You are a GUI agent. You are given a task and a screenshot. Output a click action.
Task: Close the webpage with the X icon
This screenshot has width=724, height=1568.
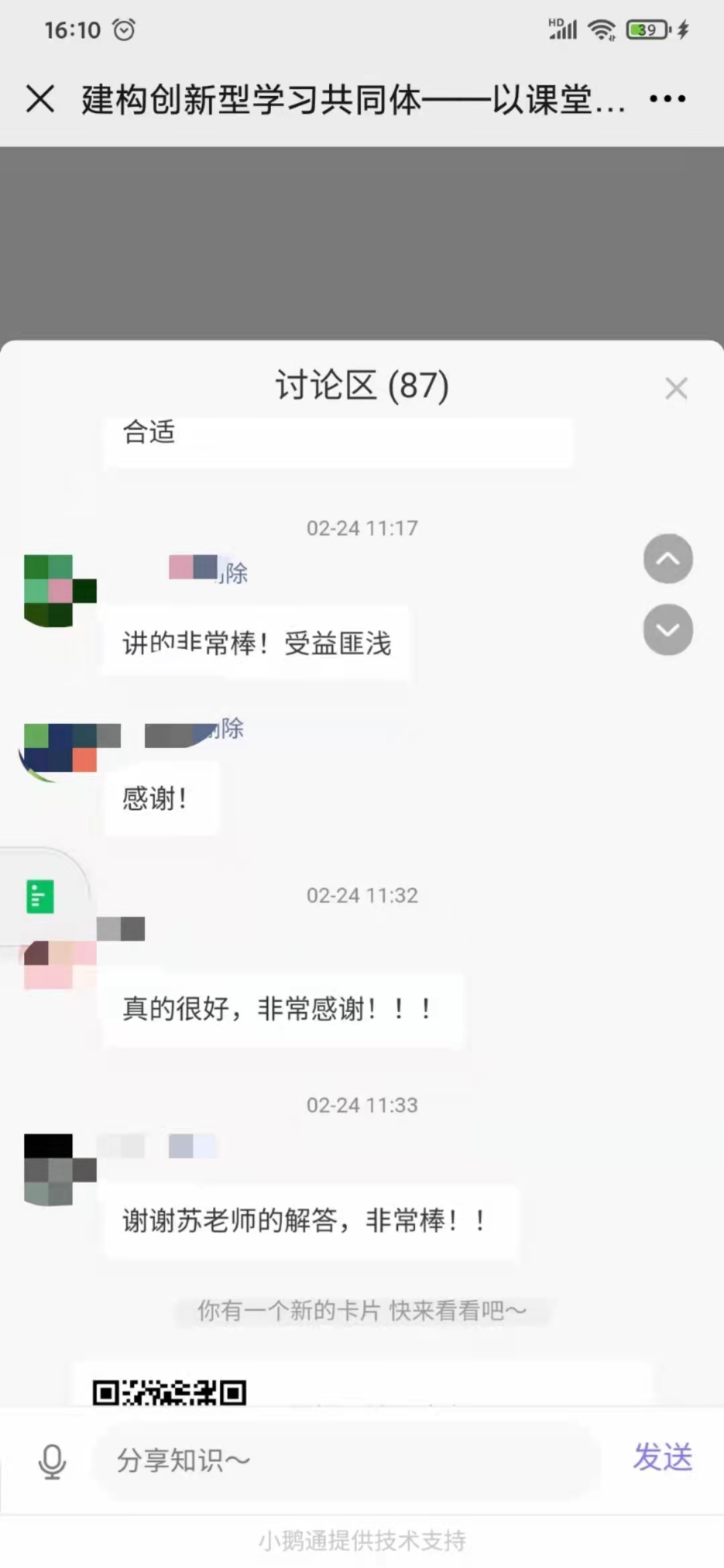click(x=40, y=99)
